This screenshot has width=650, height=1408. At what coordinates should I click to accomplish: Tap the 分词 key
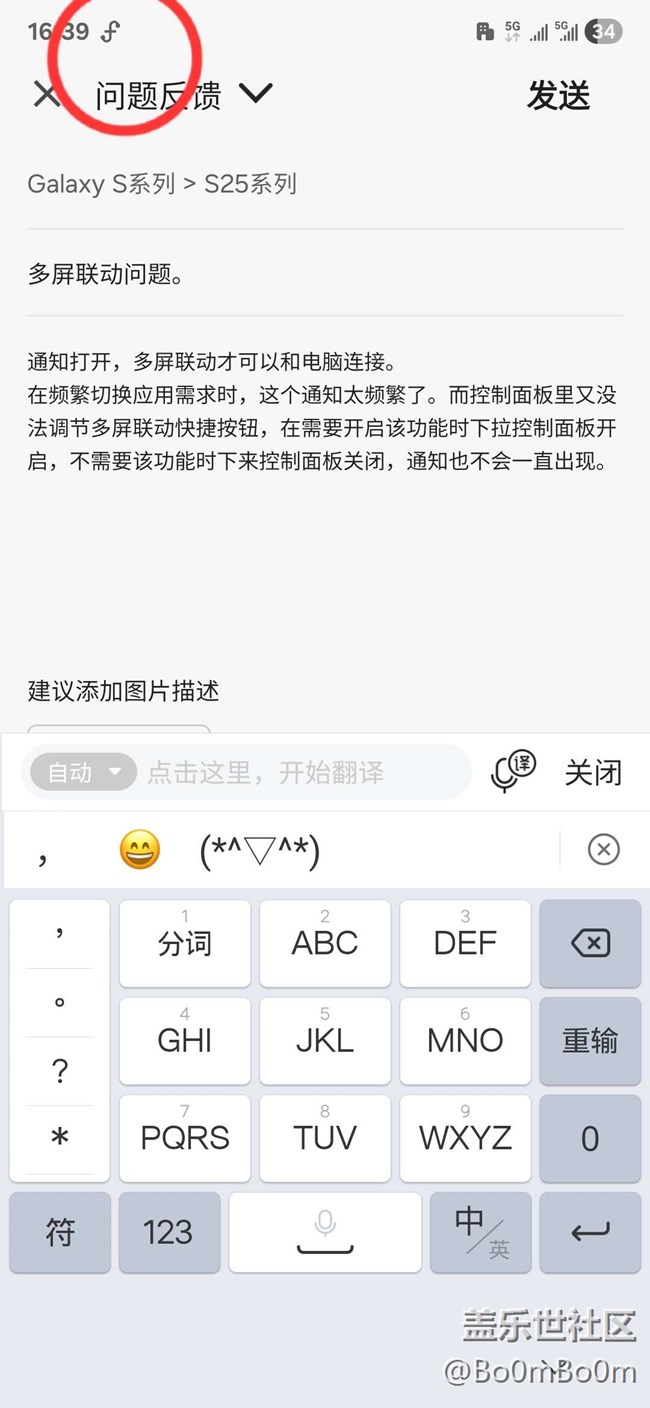[x=185, y=943]
